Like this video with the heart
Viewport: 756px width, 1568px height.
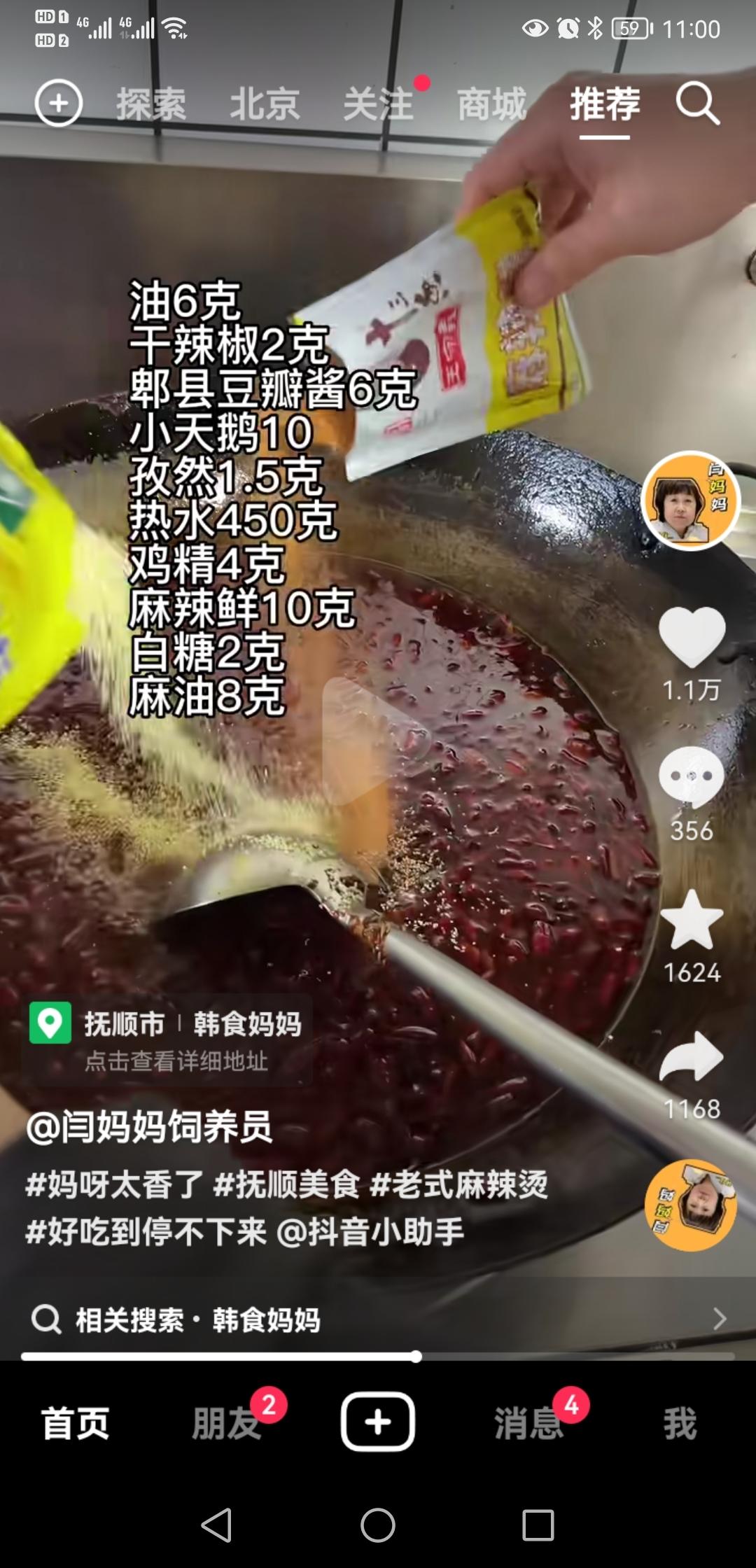(x=692, y=636)
